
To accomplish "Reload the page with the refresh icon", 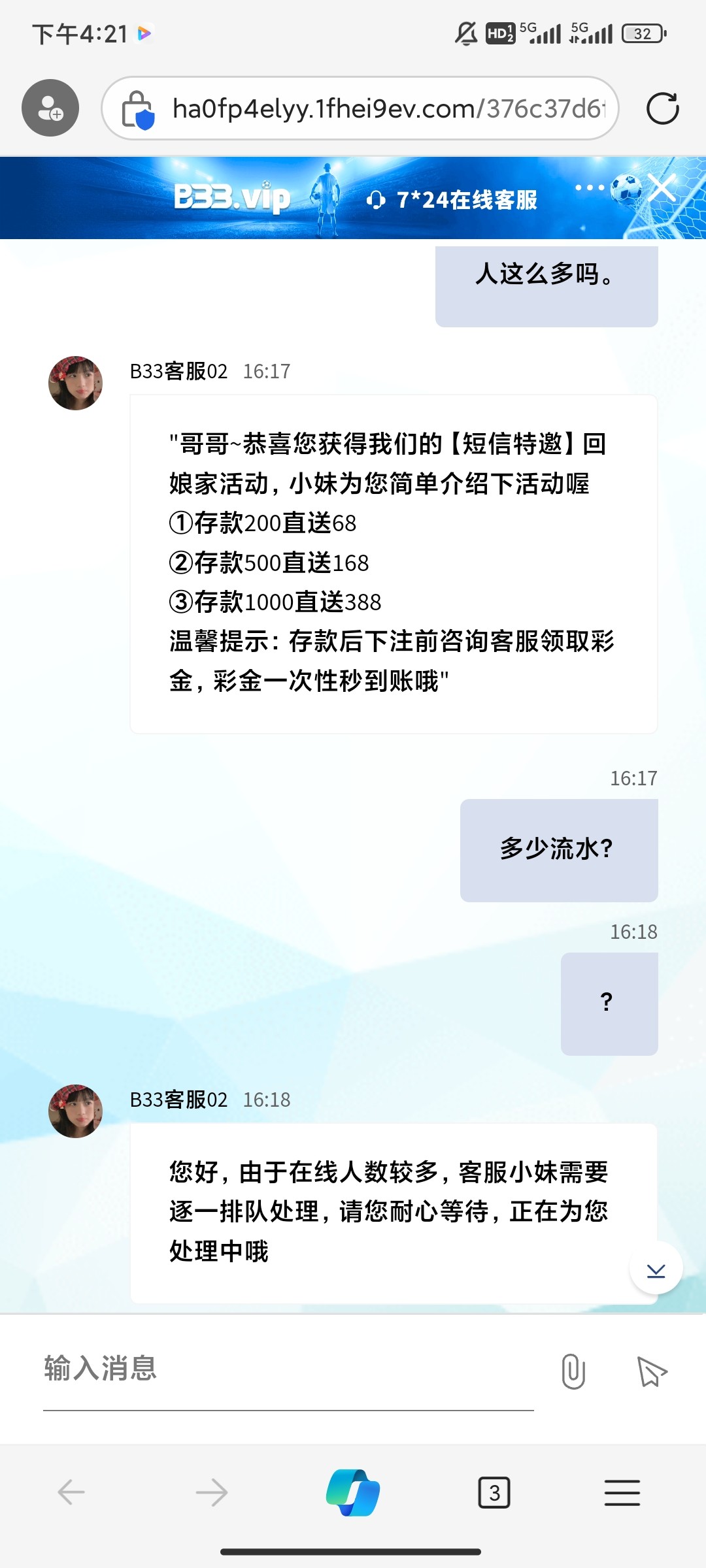I will tap(662, 108).
